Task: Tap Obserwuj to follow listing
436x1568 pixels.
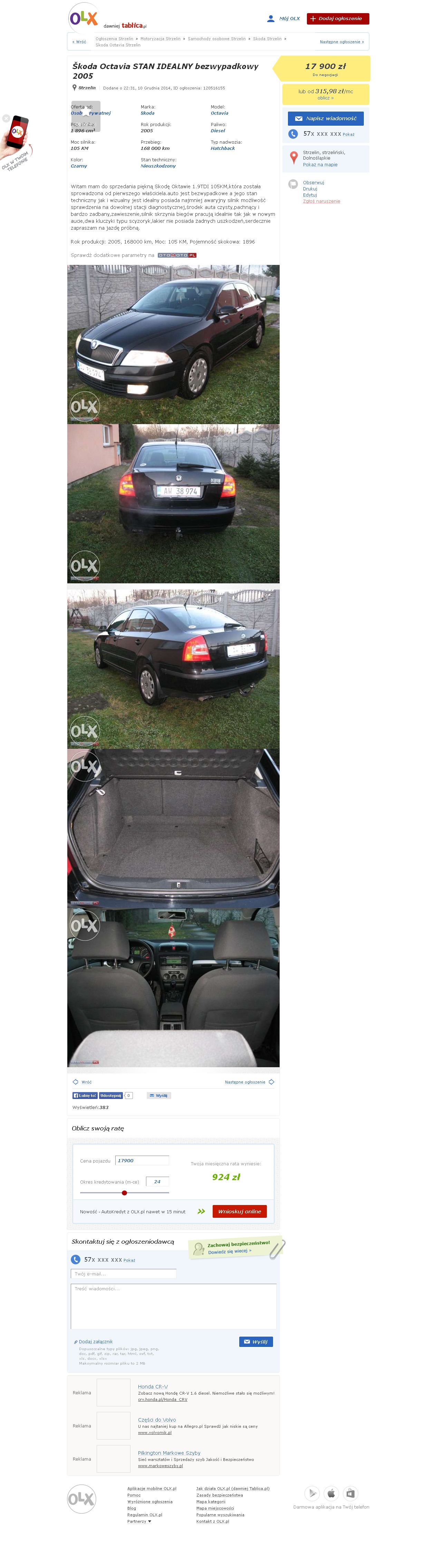Action: click(313, 183)
